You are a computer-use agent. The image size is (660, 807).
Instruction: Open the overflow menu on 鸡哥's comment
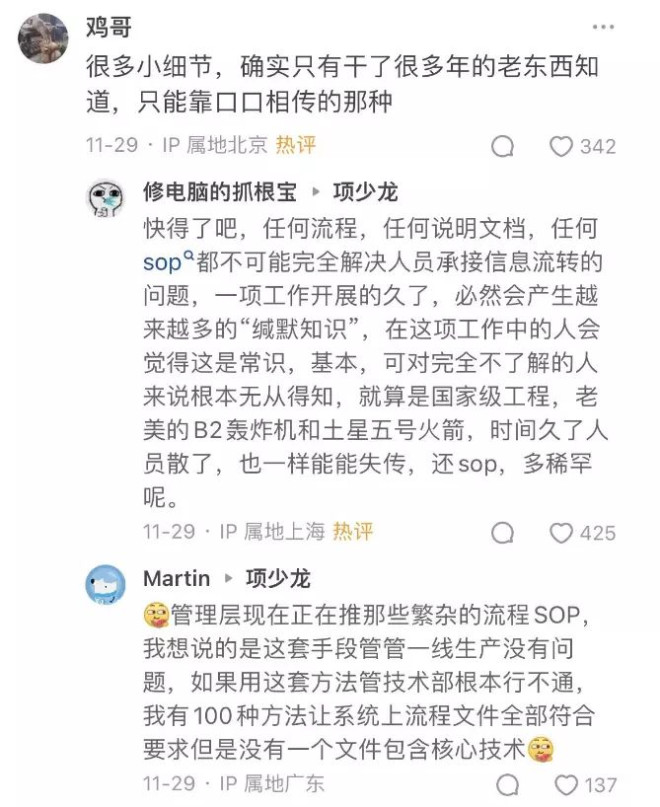tap(603, 27)
